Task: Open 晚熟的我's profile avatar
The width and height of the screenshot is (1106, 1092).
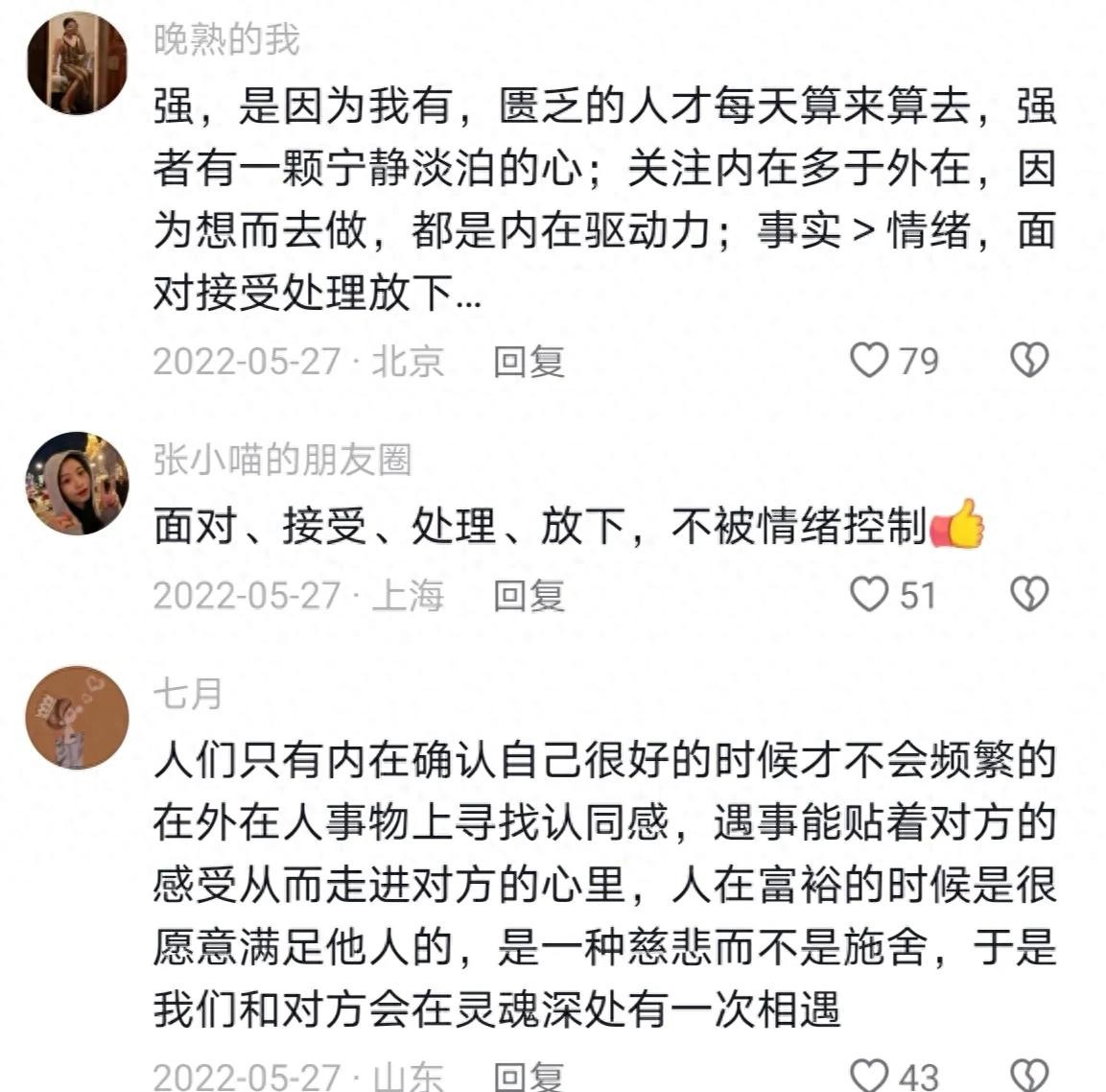Action: (77, 64)
